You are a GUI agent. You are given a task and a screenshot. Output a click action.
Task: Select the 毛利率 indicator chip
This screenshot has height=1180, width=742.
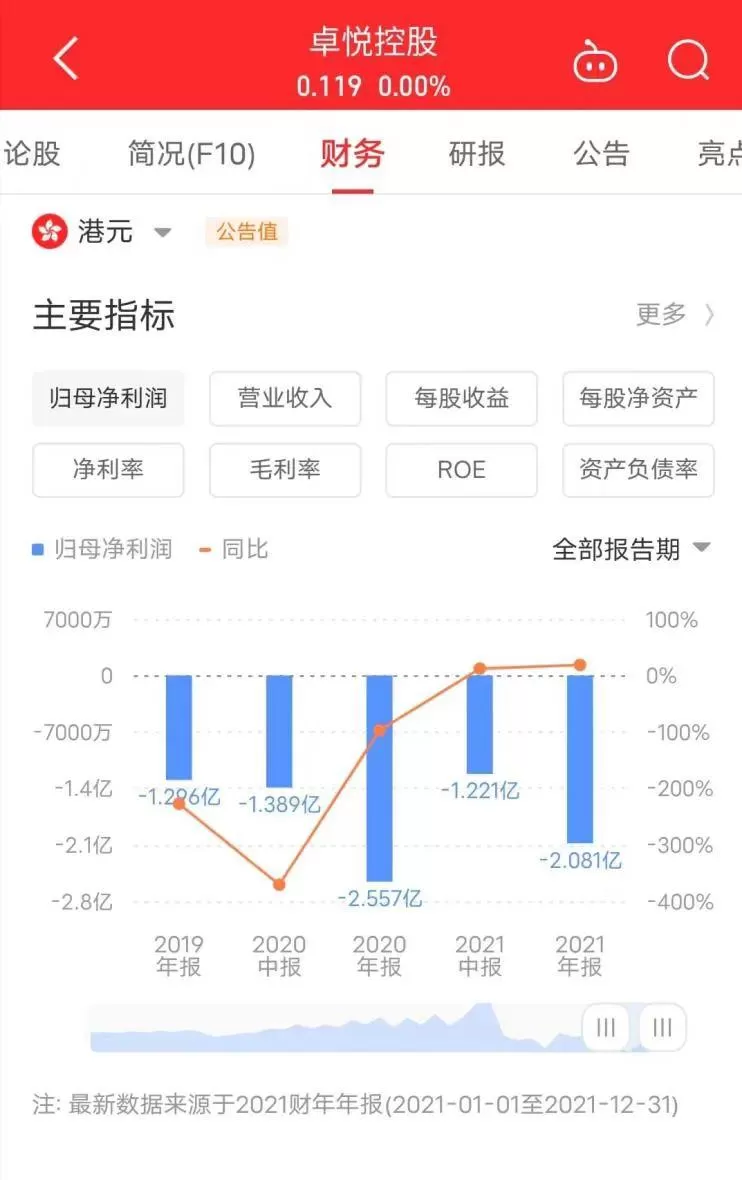285,470
